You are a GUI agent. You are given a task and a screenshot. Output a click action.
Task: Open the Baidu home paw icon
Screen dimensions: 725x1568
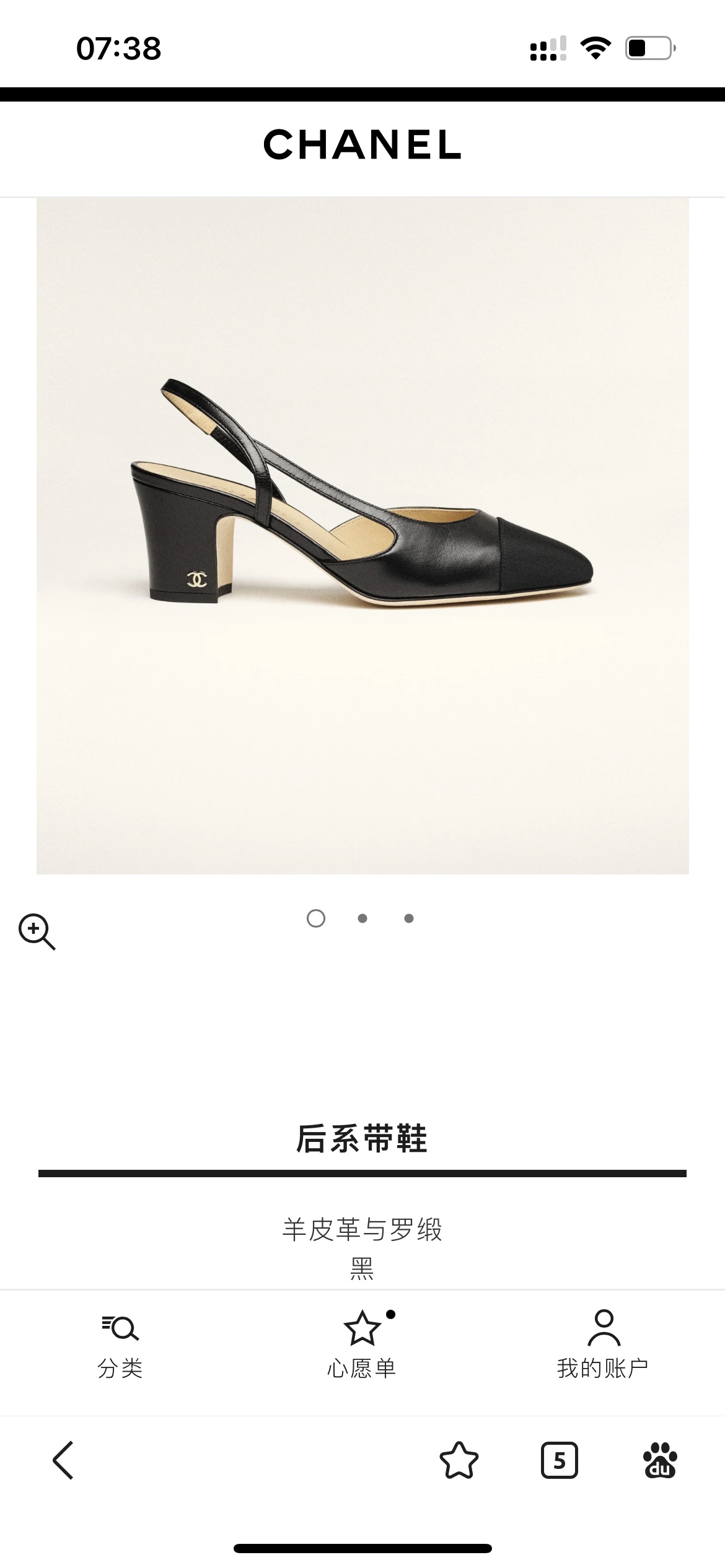point(660,1460)
